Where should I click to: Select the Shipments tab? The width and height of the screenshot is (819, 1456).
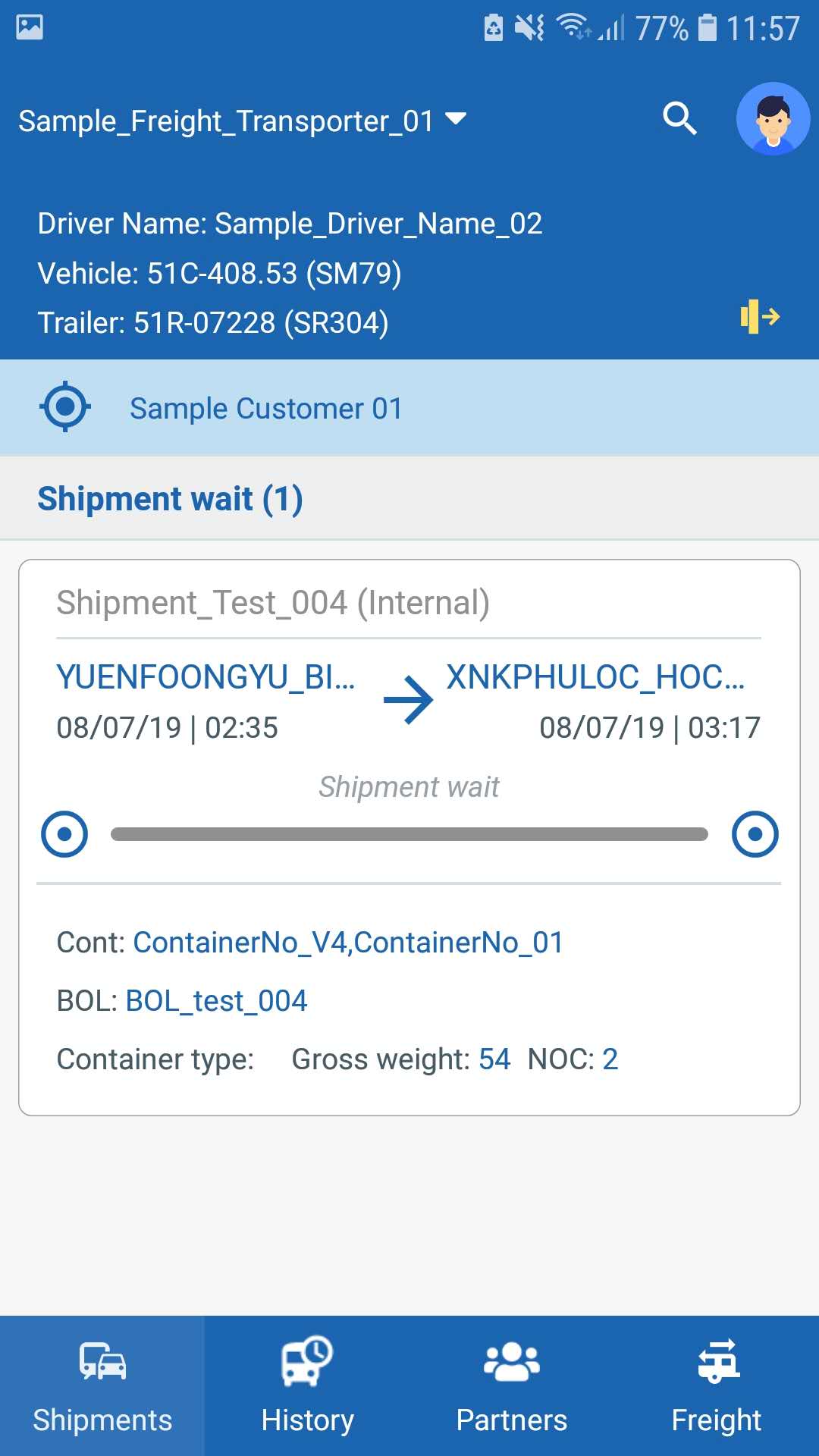pyautogui.click(x=102, y=1386)
